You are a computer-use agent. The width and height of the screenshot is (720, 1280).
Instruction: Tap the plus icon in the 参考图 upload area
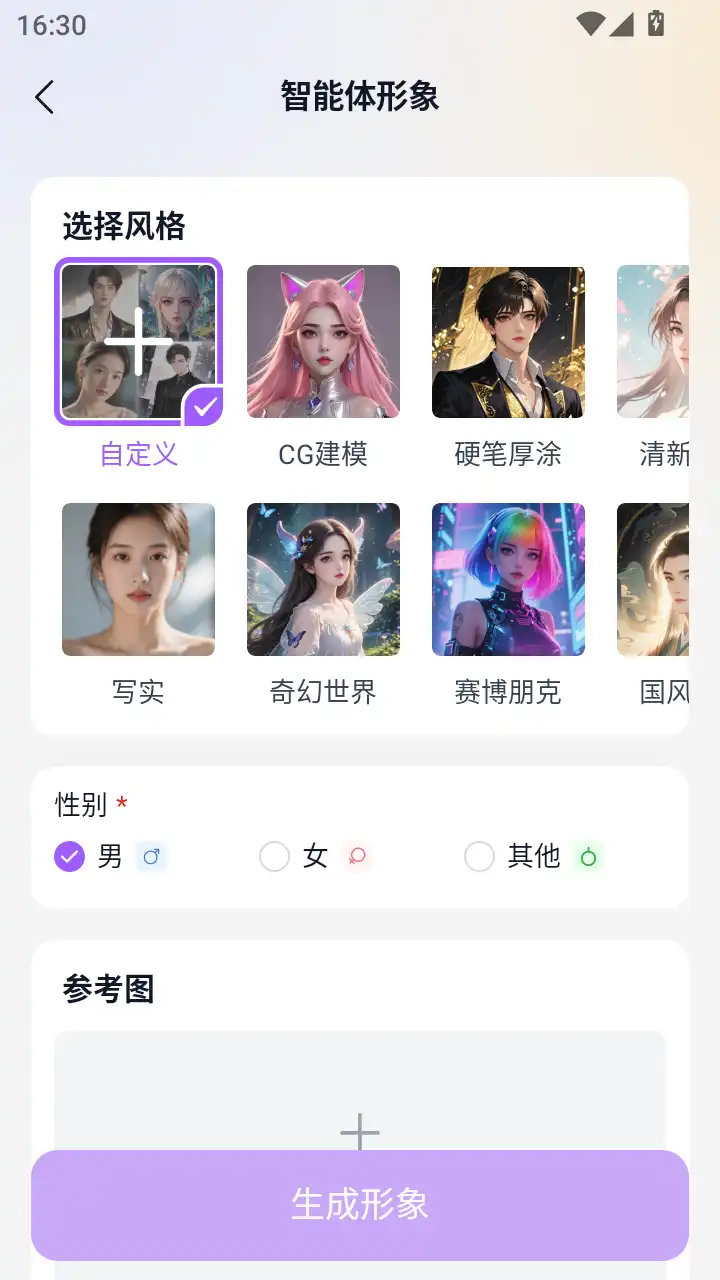[359, 1133]
